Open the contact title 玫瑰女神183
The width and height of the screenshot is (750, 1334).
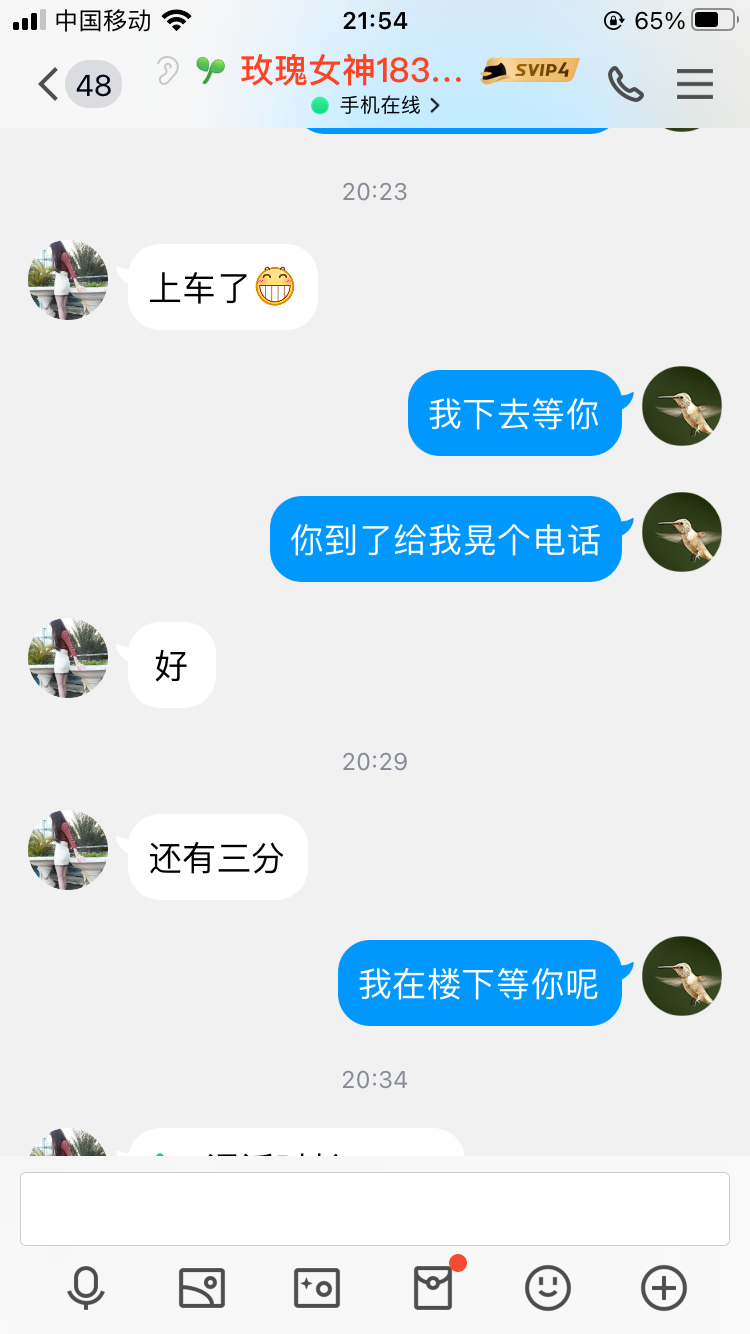(351, 71)
